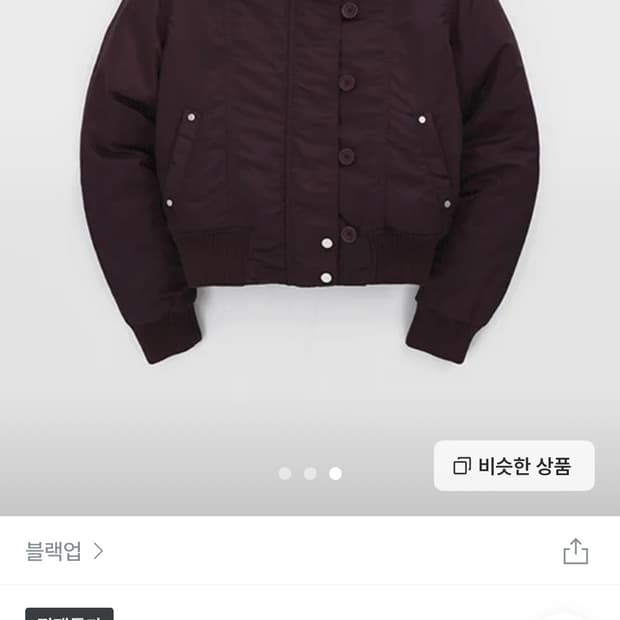Viewport: 620px width, 620px height.
Task: Share this product
Action: click(x=575, y=551)
